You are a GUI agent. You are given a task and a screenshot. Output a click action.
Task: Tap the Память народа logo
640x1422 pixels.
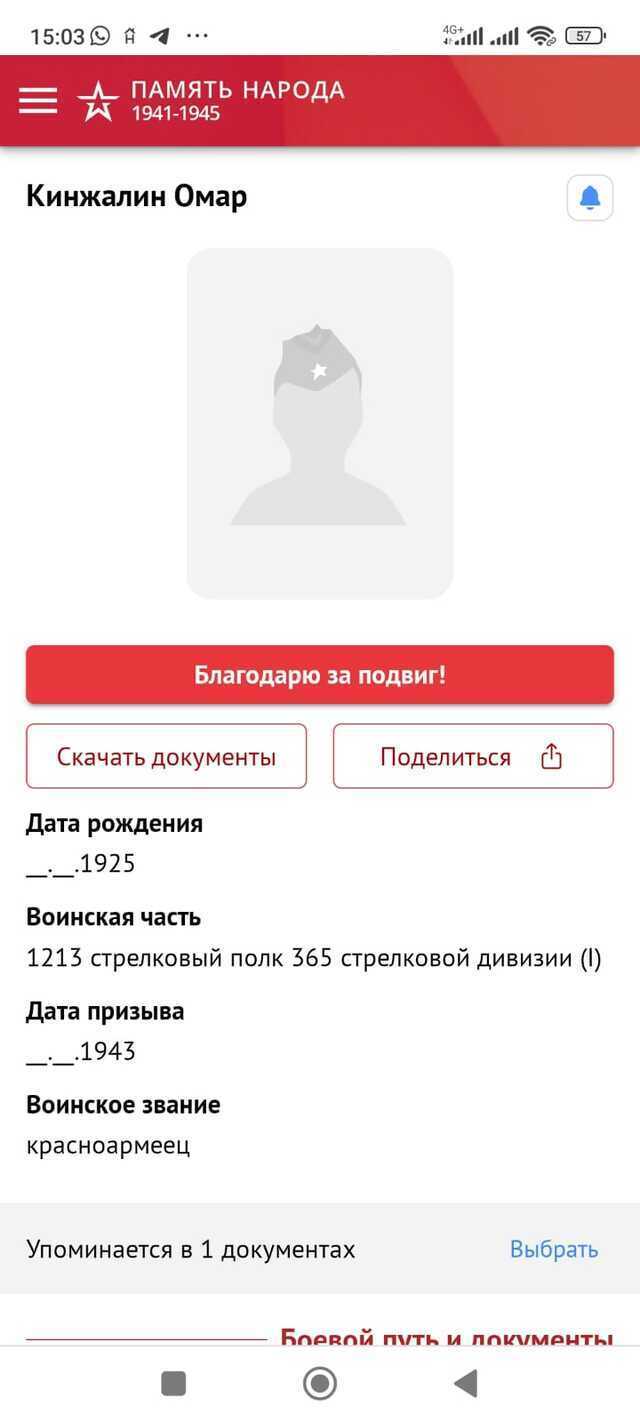pos(211,100)
